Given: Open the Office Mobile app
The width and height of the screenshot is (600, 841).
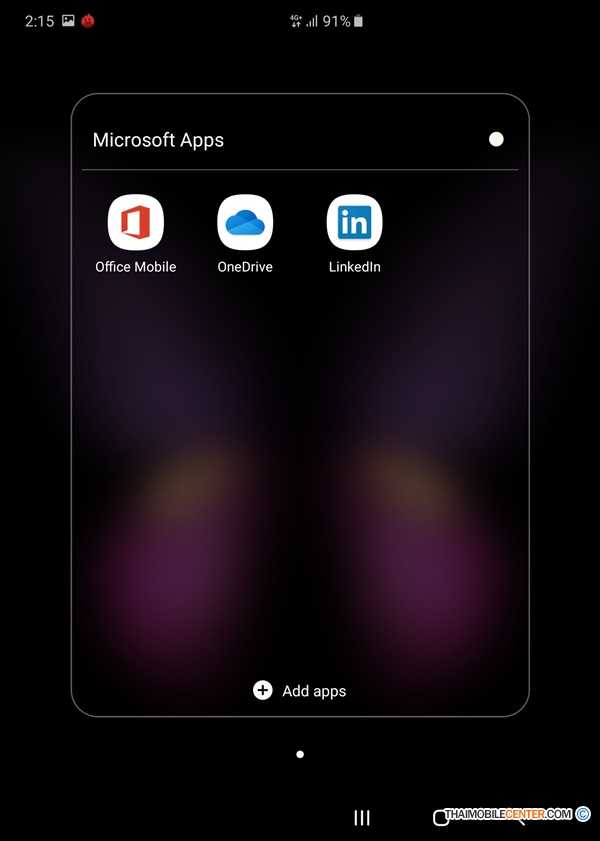Looking at the screenshot, I should click(x=135, y=223).
